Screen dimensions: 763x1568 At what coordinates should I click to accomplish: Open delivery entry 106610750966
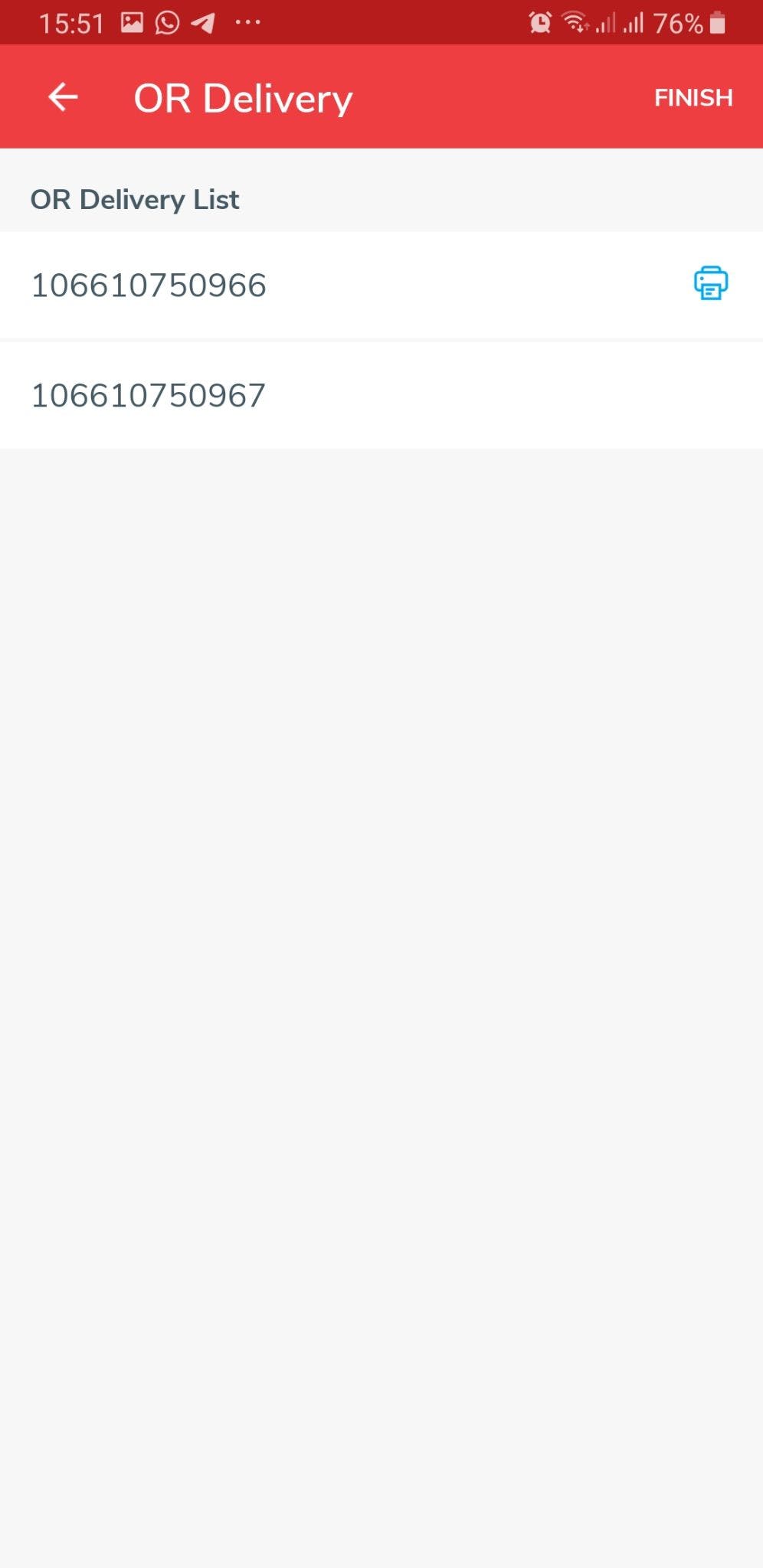(x=149, y=286)
